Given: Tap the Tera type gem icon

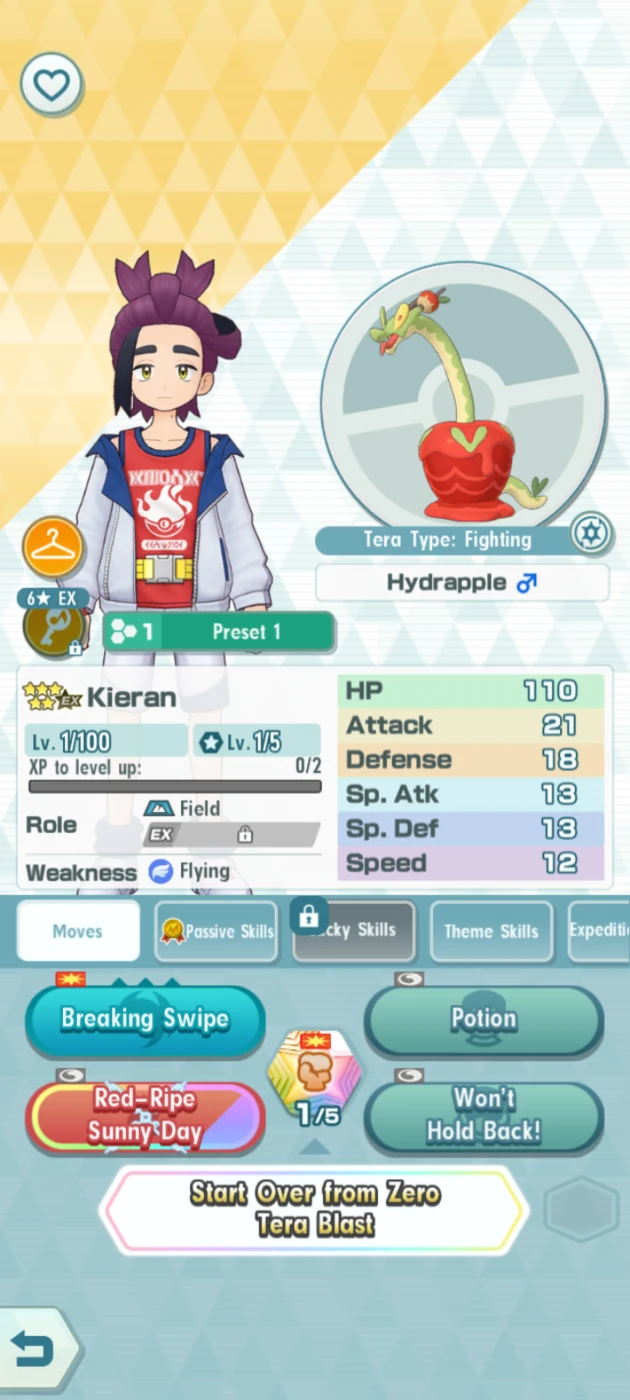Looking at the screenshot, I should coord(590,533).
